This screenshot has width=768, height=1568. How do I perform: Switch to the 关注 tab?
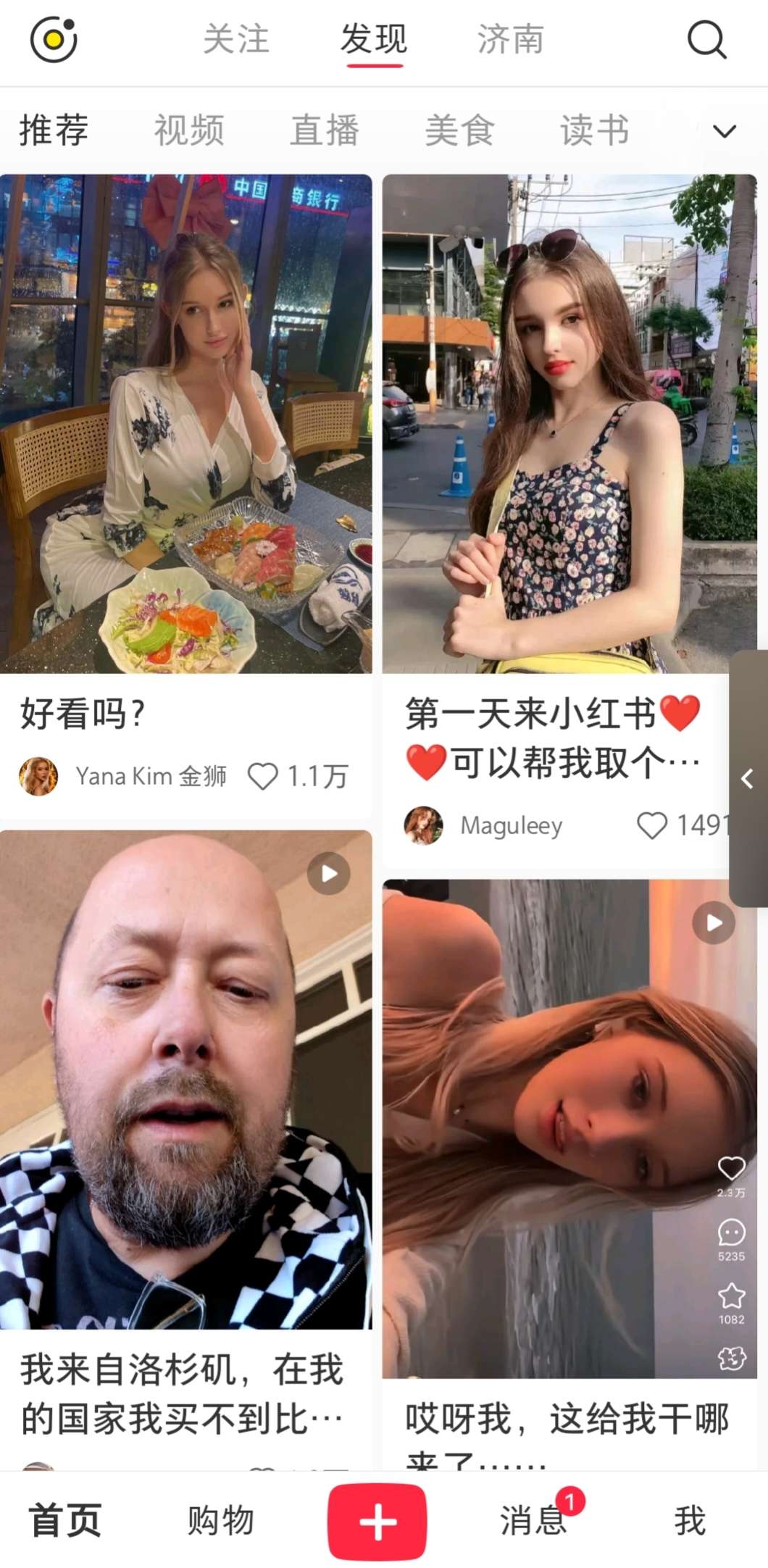[x=235, y=39]
